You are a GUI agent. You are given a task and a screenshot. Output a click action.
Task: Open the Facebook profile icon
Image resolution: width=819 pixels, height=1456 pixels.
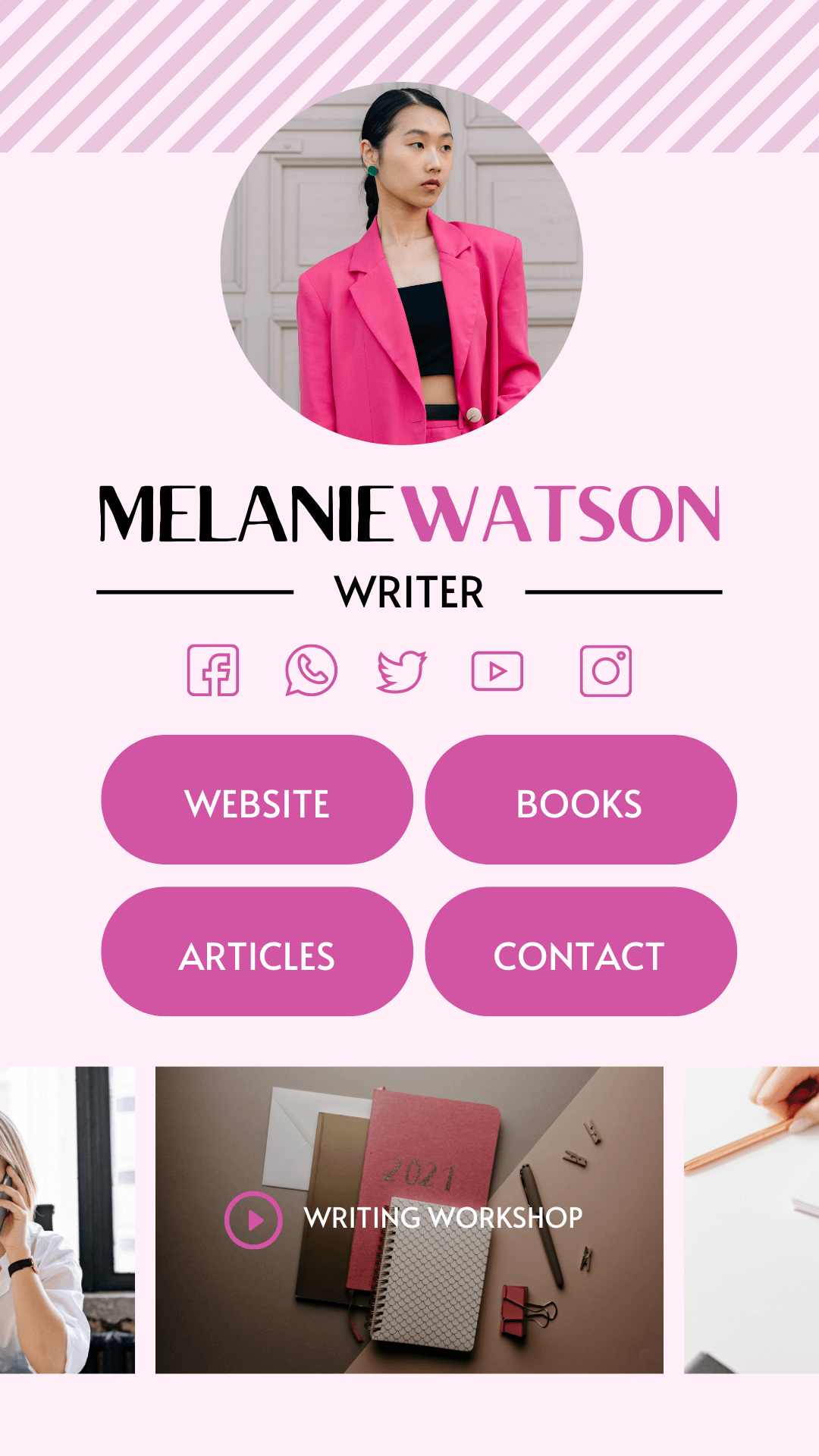click(x=213, y=670)
